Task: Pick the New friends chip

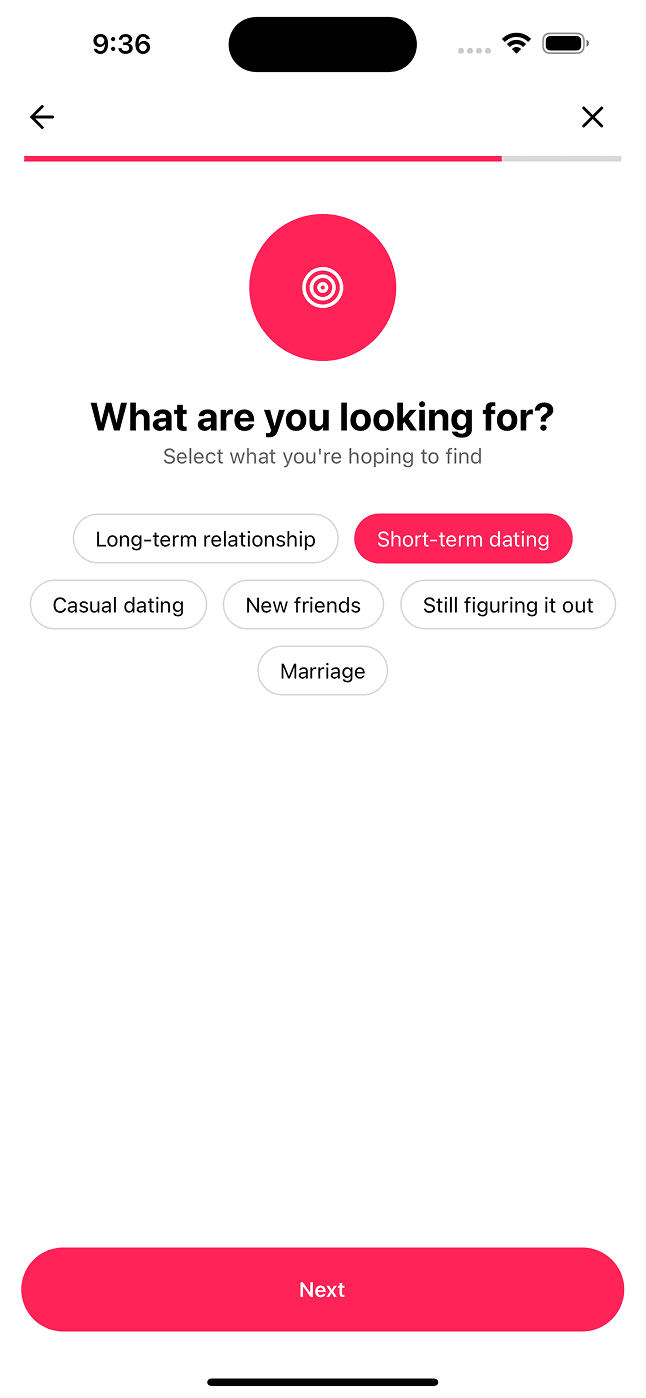Action: pyautogui.click(x=303, y=605)
